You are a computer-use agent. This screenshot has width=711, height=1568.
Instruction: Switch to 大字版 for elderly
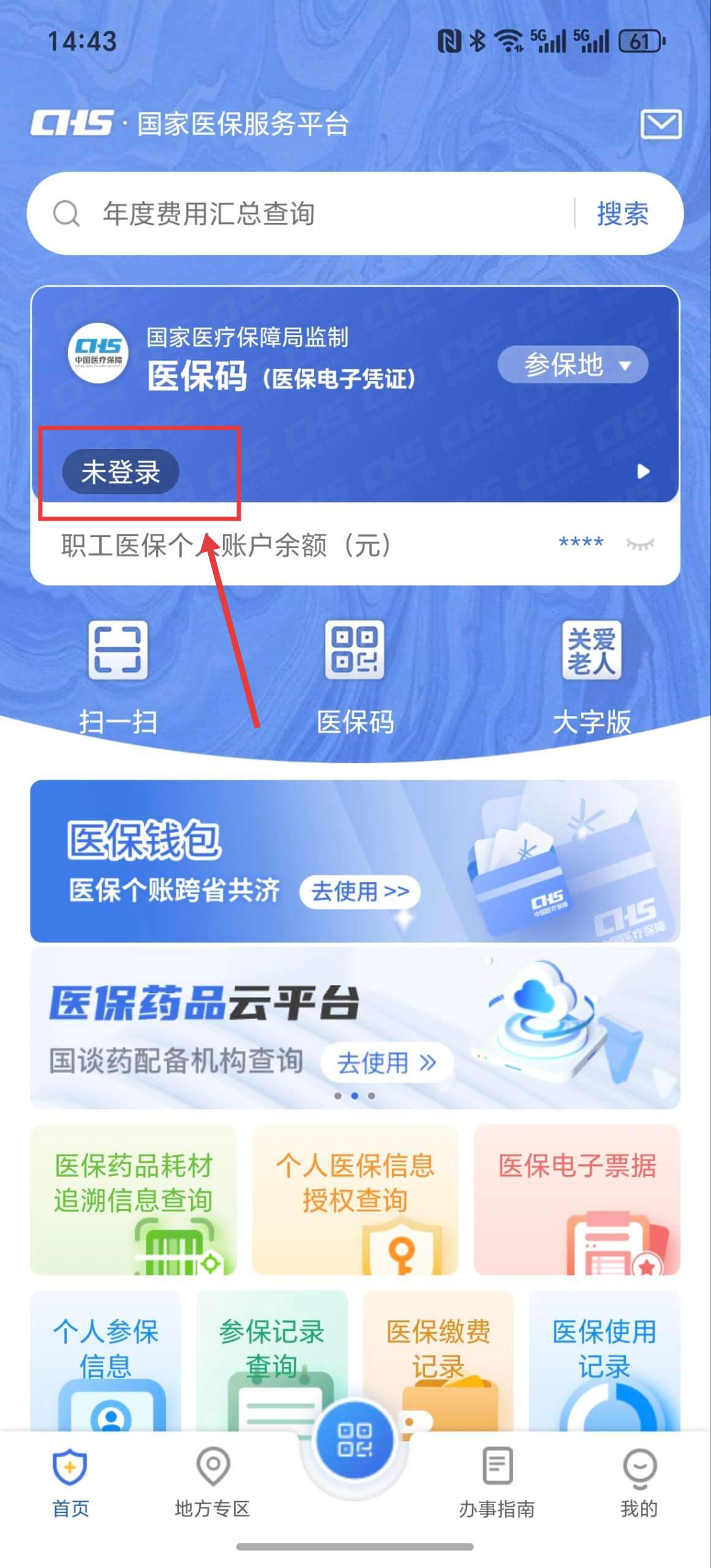(591, 675)
